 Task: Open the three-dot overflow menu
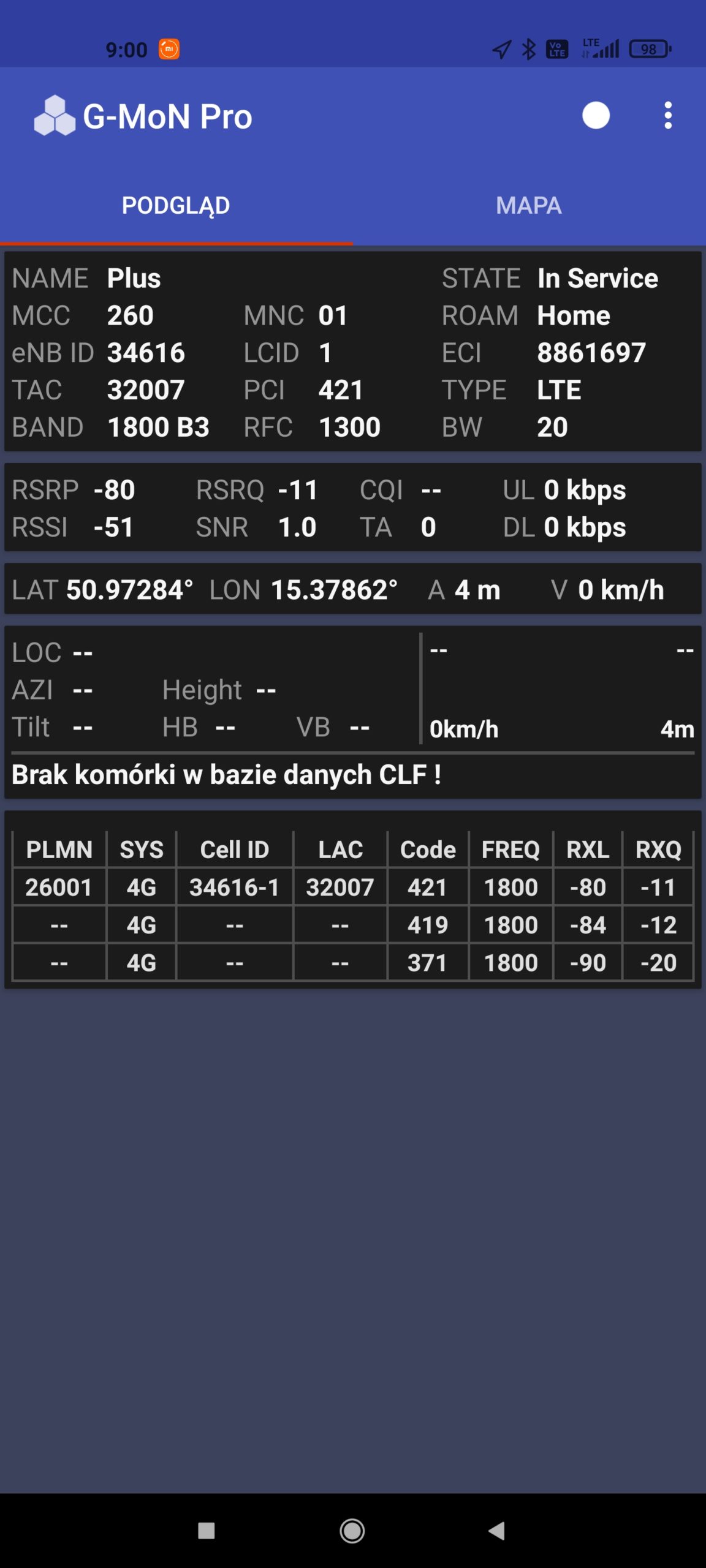coord(668,116)
